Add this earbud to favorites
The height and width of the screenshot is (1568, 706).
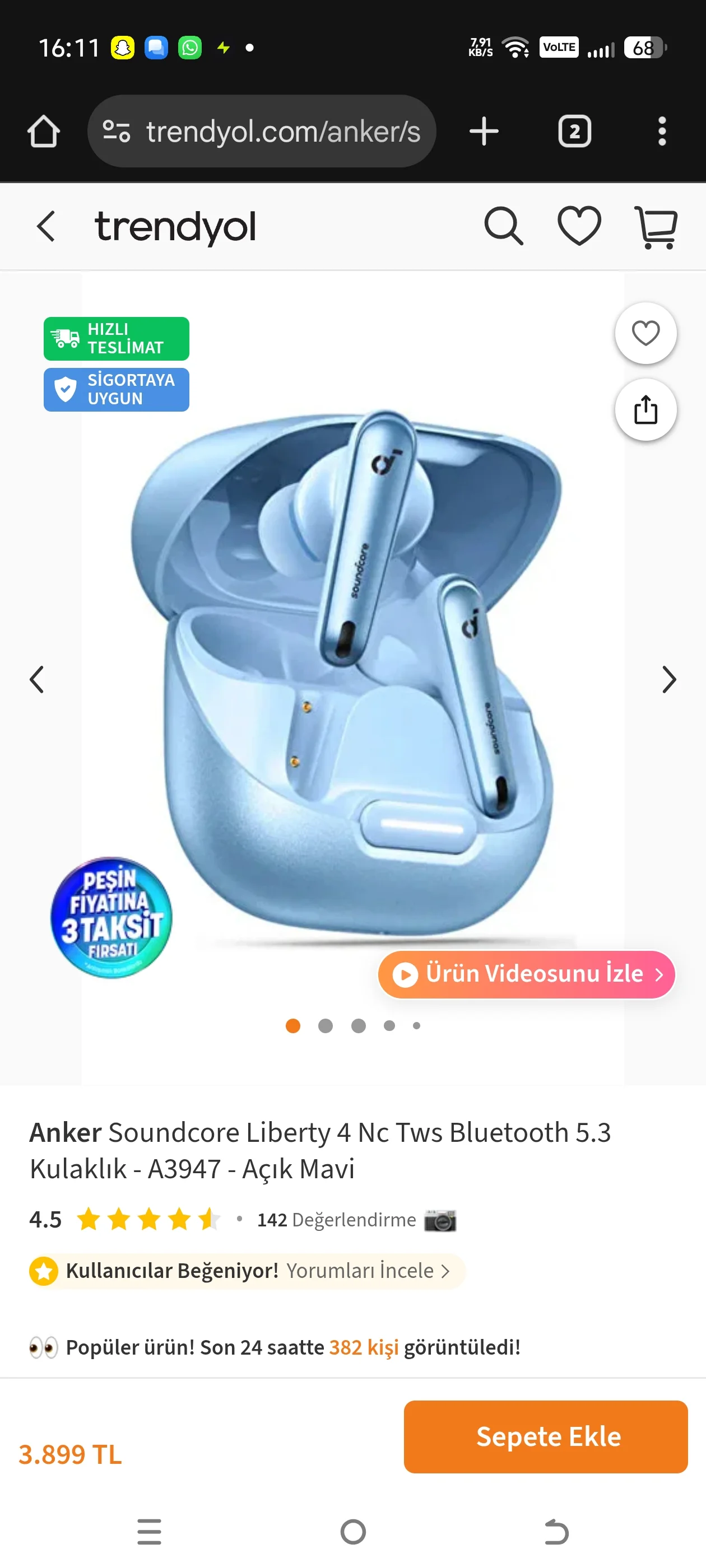[x=645, y=333]
